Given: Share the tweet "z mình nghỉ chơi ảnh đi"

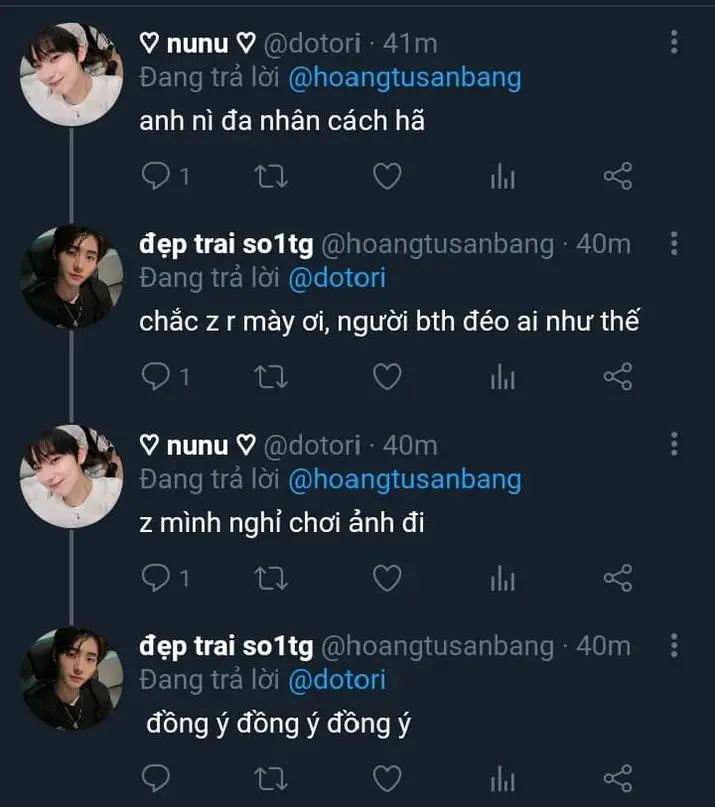Looking at the screenshot, I should 618,577.
